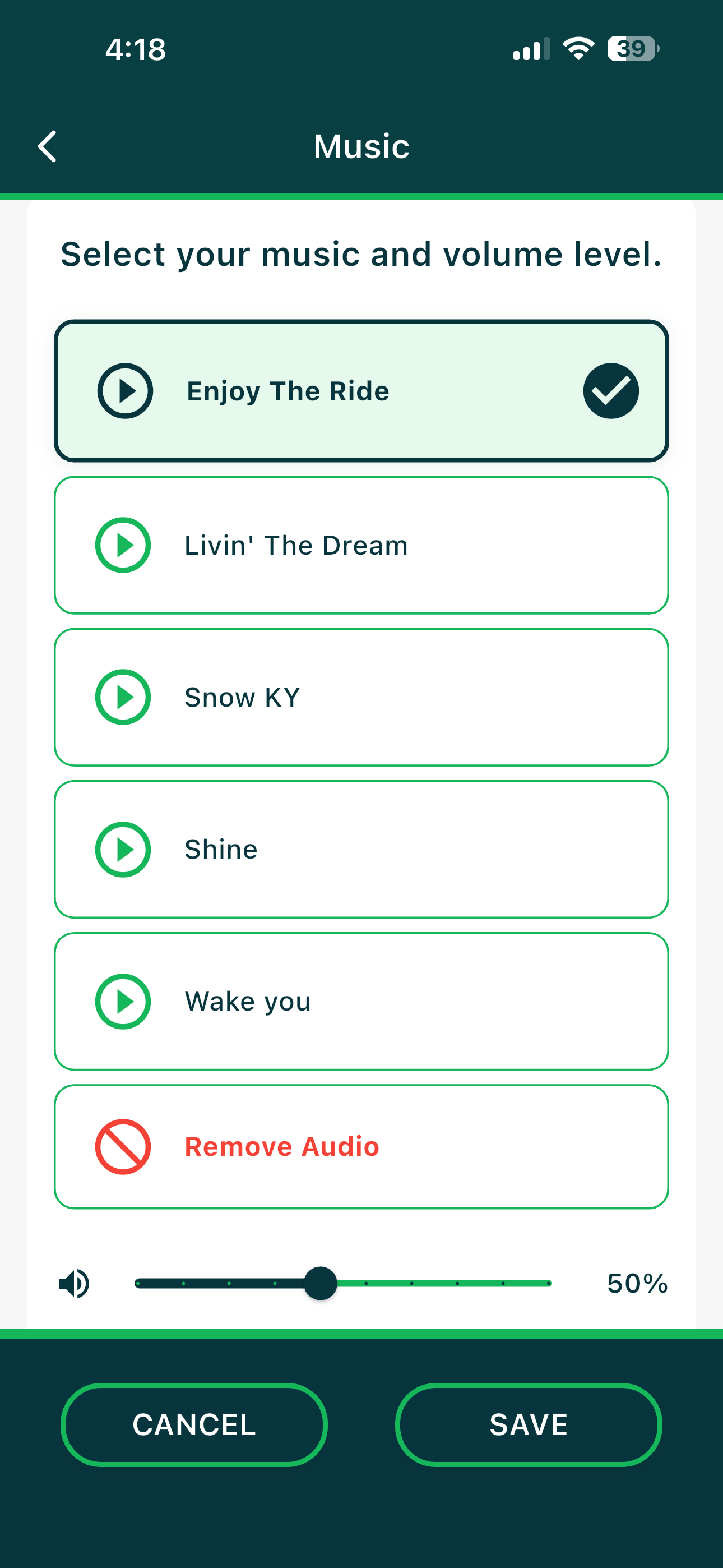Save the music selection
Image resolution: width=723 pixels, height=1568 pixels.
[529, 1425]
